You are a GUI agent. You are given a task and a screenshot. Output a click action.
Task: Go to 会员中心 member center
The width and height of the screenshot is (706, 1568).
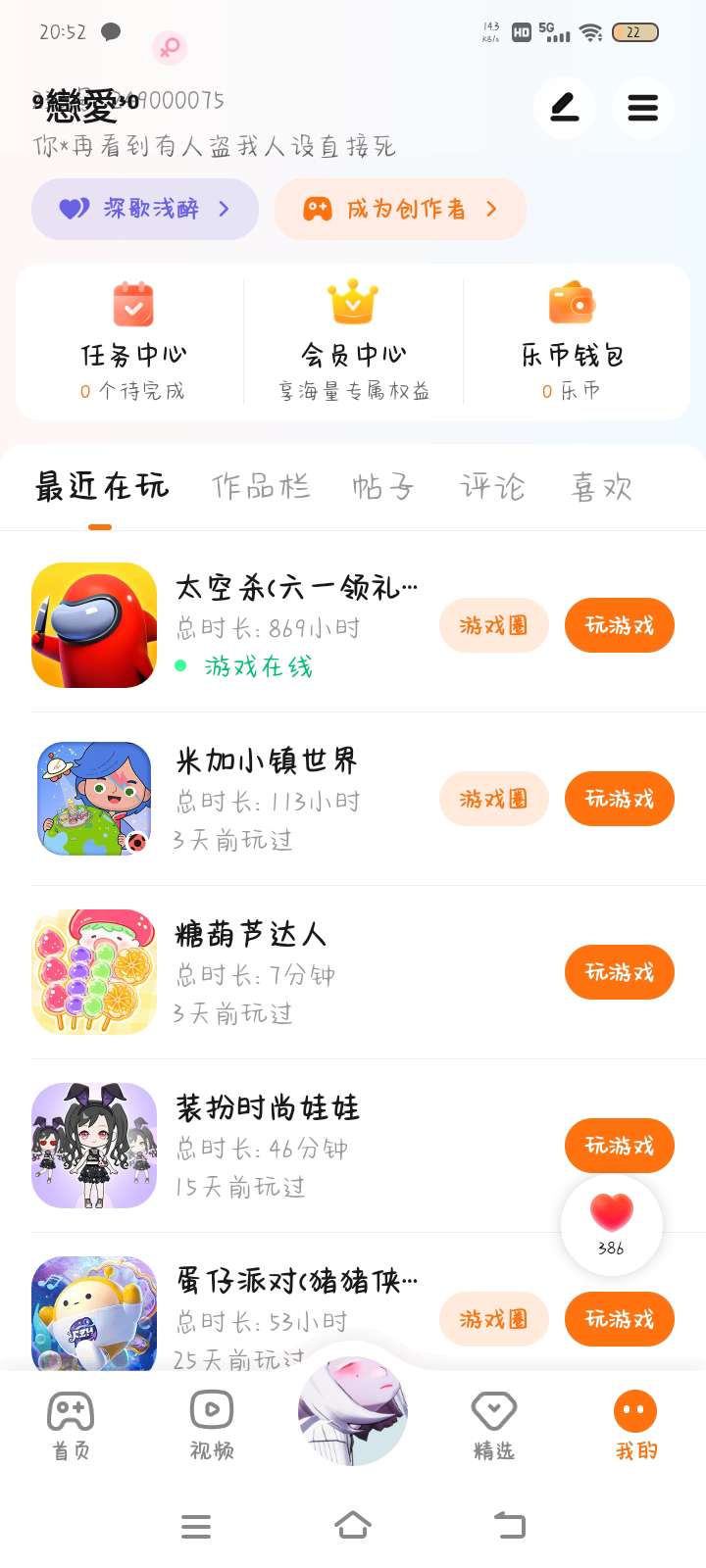click(353, 342)
